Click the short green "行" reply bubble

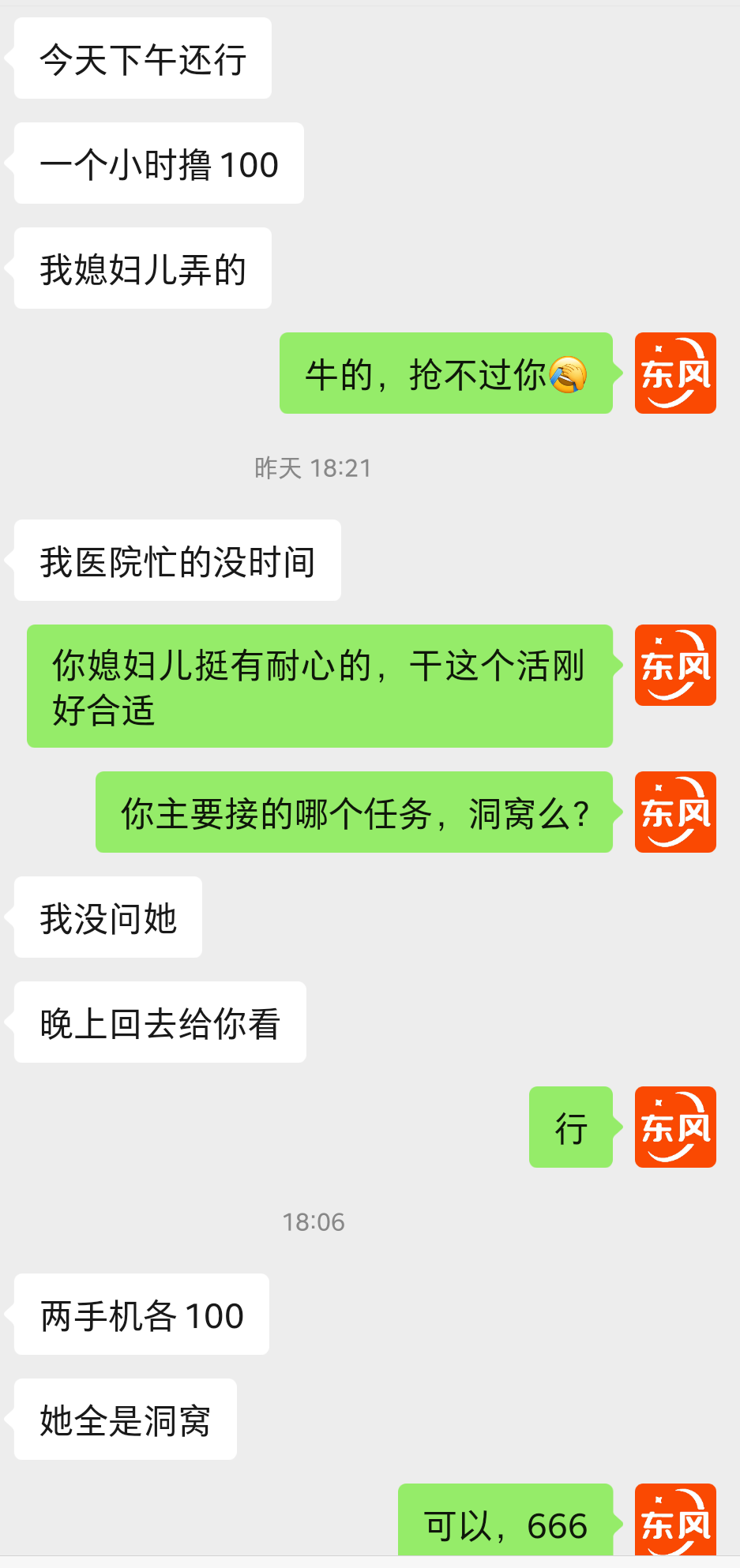[x=570, y=1127]
